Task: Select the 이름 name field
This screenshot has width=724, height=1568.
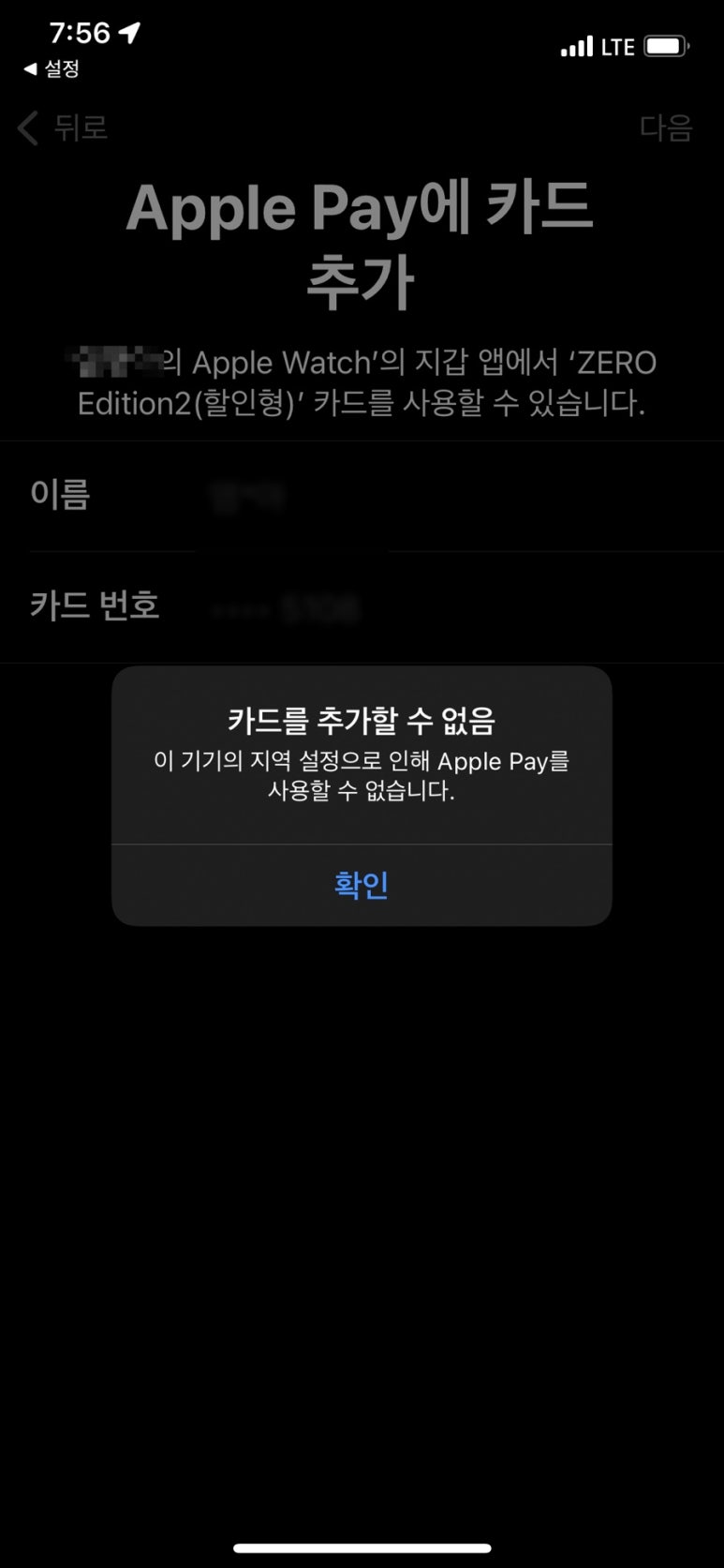Action: (x=362, y=496)
